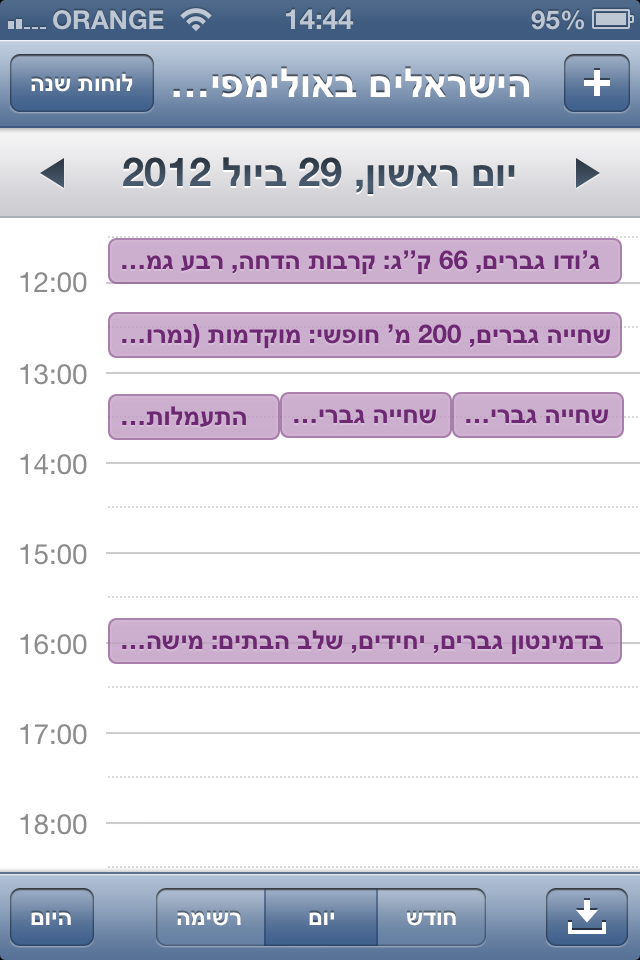Image resolution: width=640 pixels, height=960 pixels.
Task: Go to the next day with the right arrow
Action: (x=588, y=174)
